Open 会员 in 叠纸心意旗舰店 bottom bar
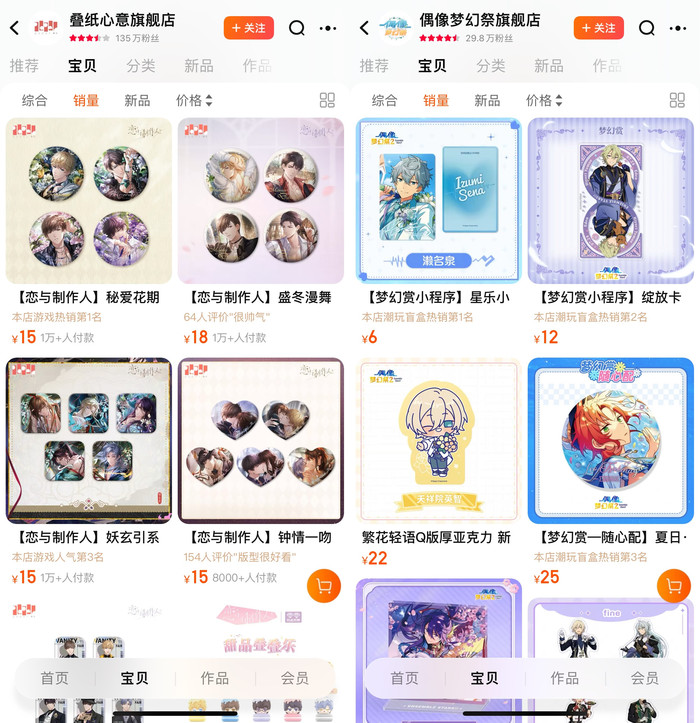This screenshot has height=723, width=700. tap(294, 678)
